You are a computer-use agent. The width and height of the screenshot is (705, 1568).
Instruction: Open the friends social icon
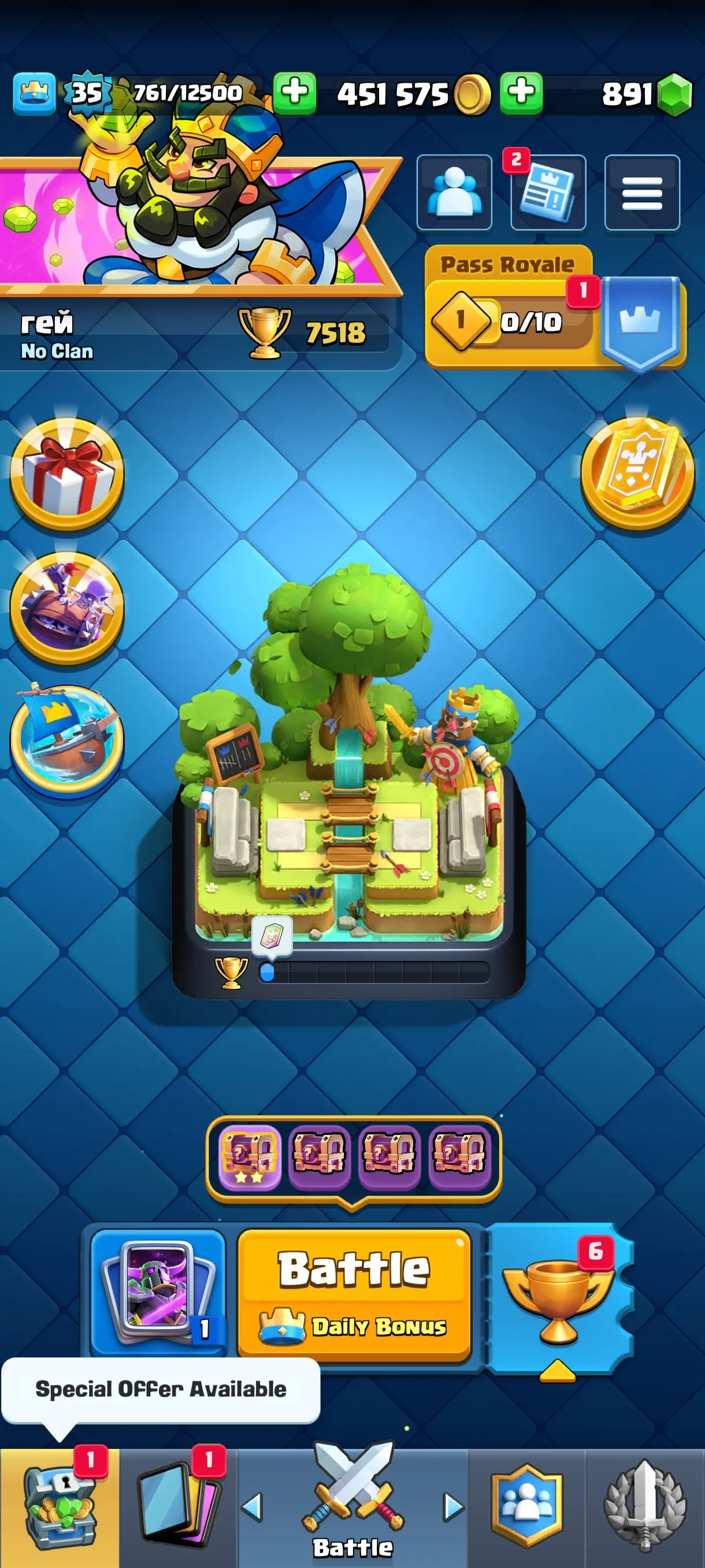[x=453, y=192]
